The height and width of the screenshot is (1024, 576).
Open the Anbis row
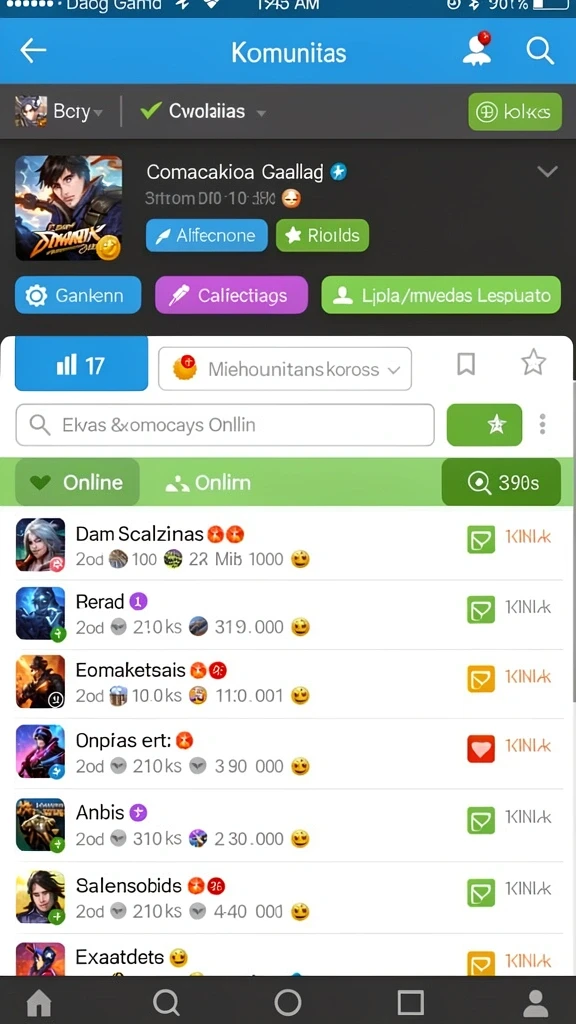tap(288, 825)
